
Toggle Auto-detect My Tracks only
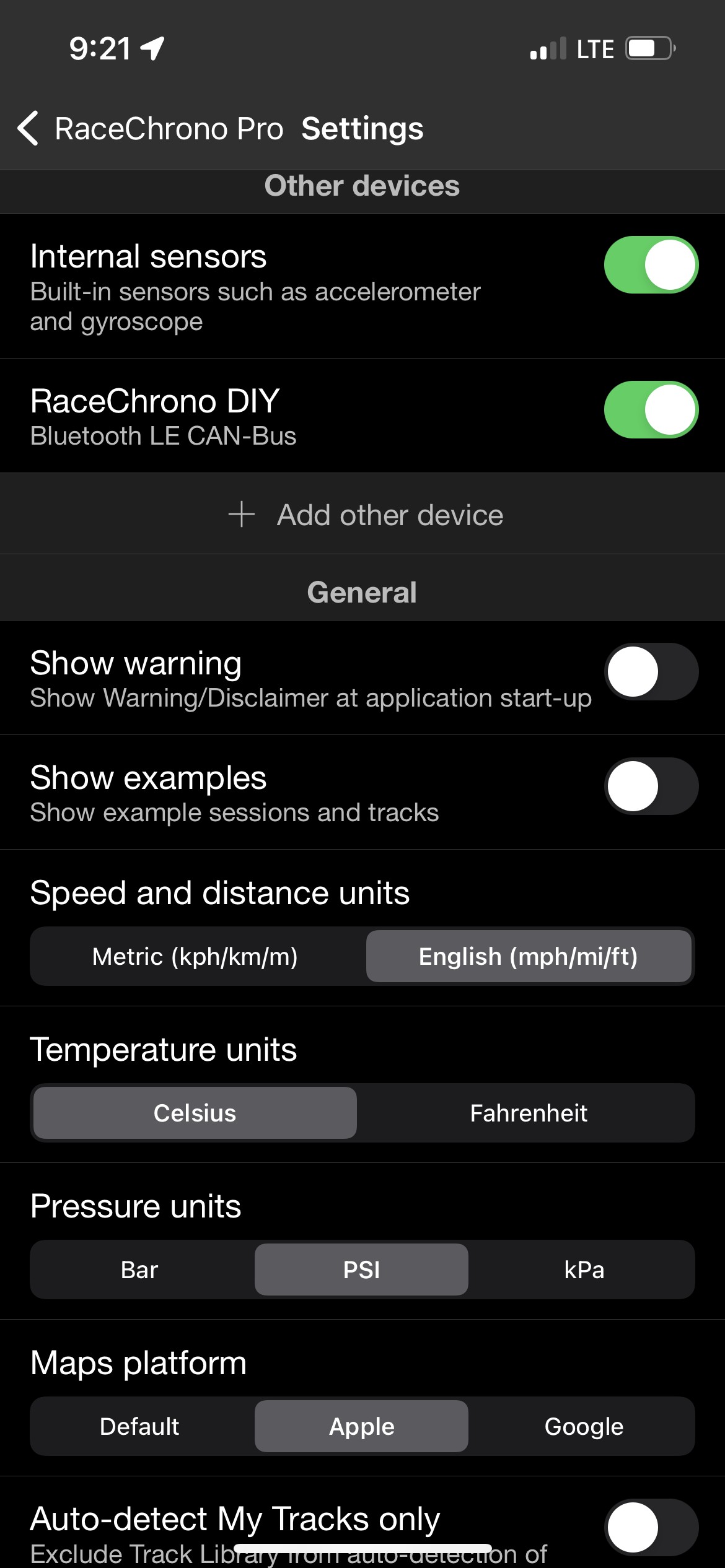[651, 1527]
